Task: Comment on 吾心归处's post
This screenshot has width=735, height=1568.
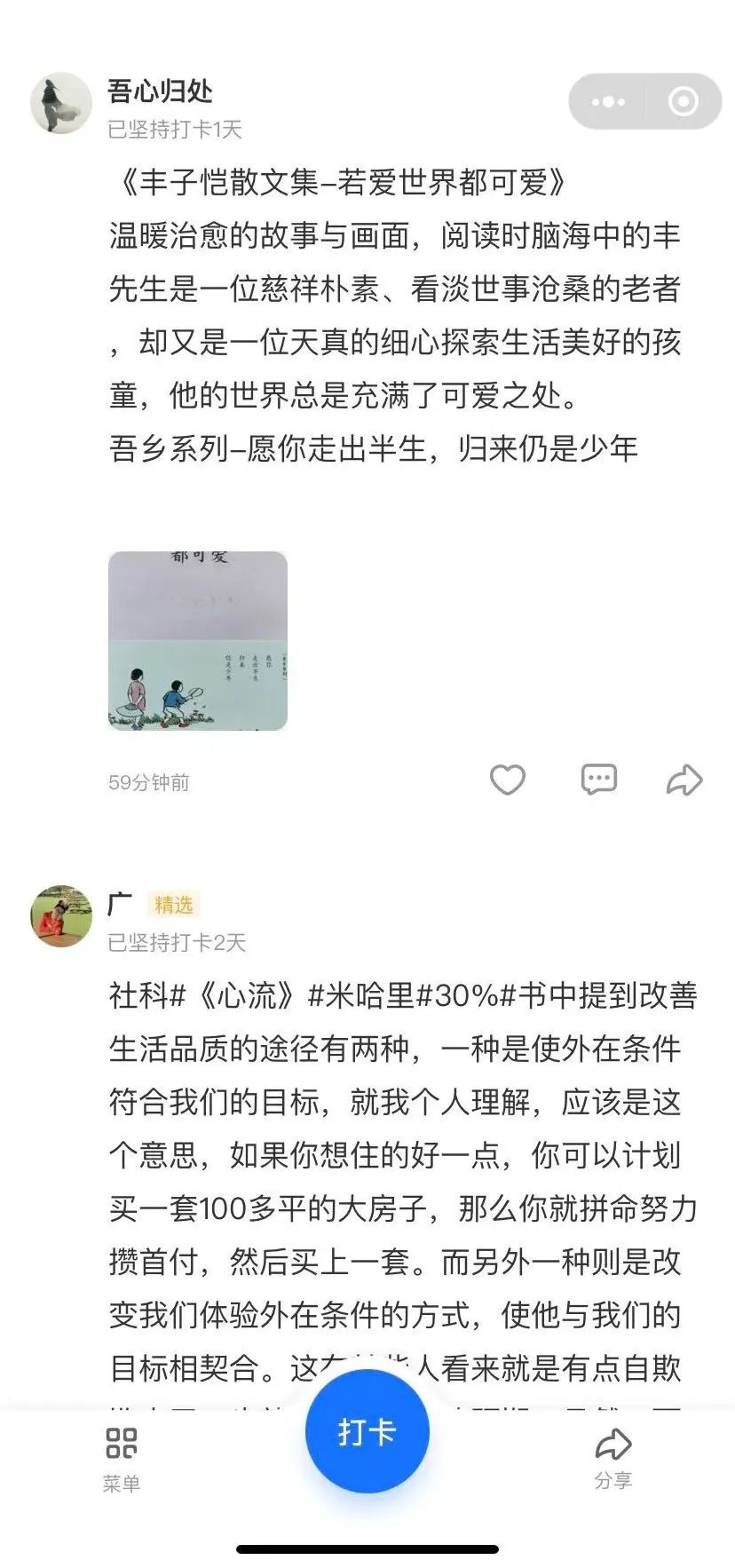Action: (x=598, y=779)
